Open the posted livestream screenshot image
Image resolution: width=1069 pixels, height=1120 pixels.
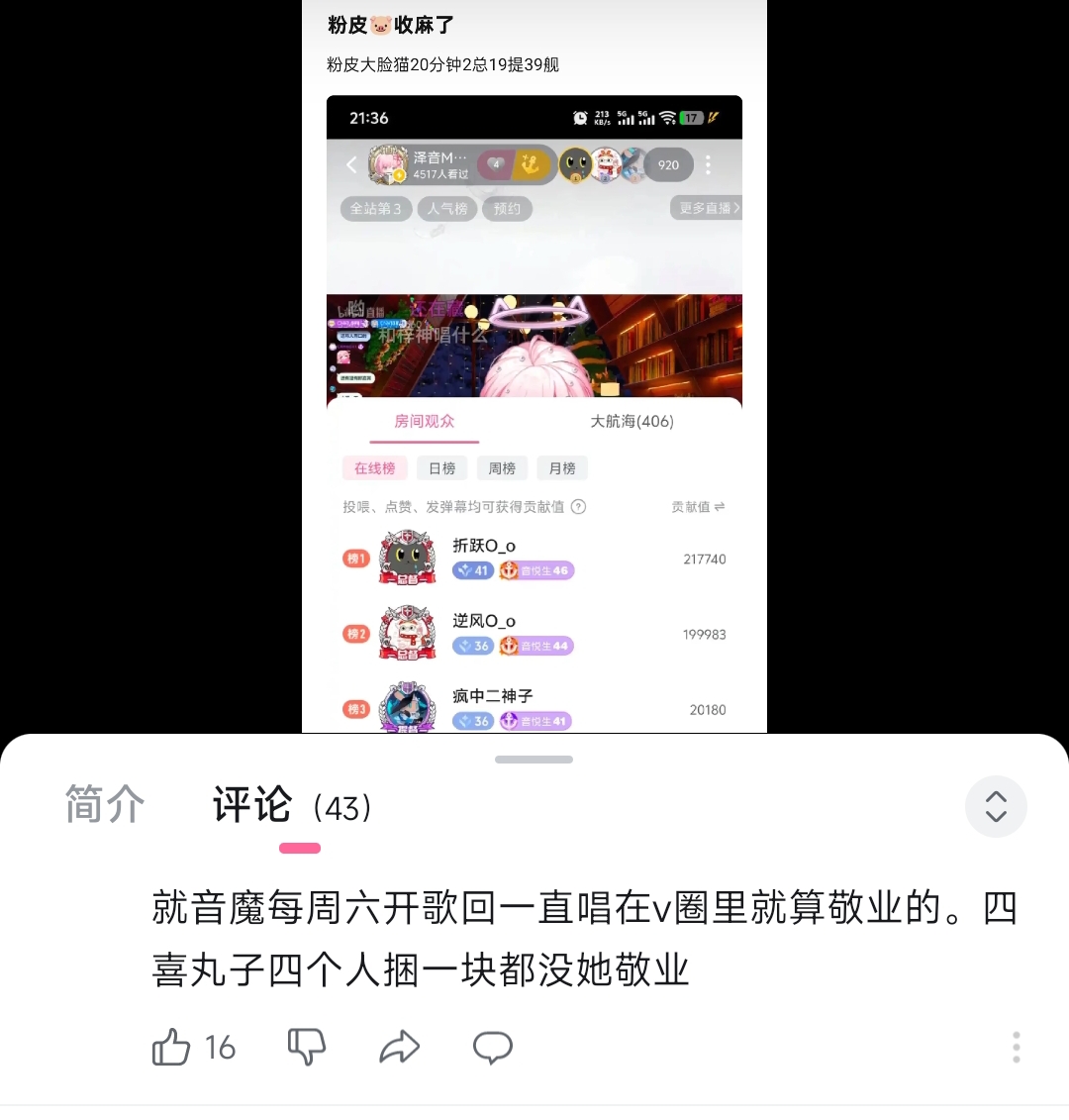point(534,414)
